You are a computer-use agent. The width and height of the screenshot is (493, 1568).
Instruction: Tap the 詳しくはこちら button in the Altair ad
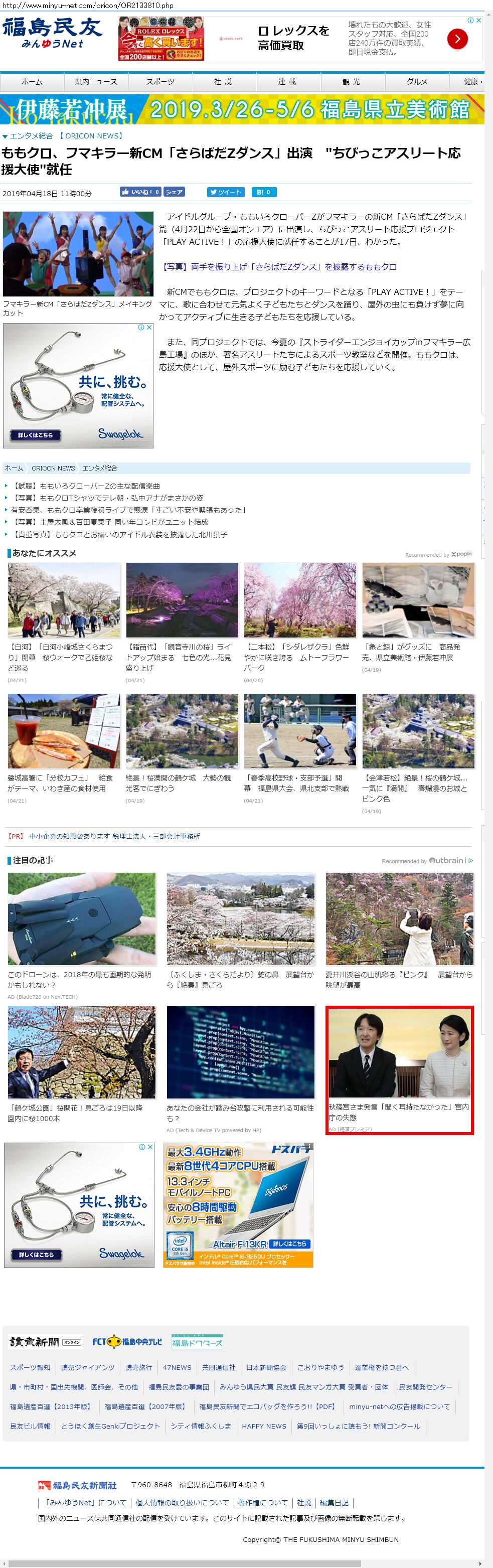pos(290,1243)
